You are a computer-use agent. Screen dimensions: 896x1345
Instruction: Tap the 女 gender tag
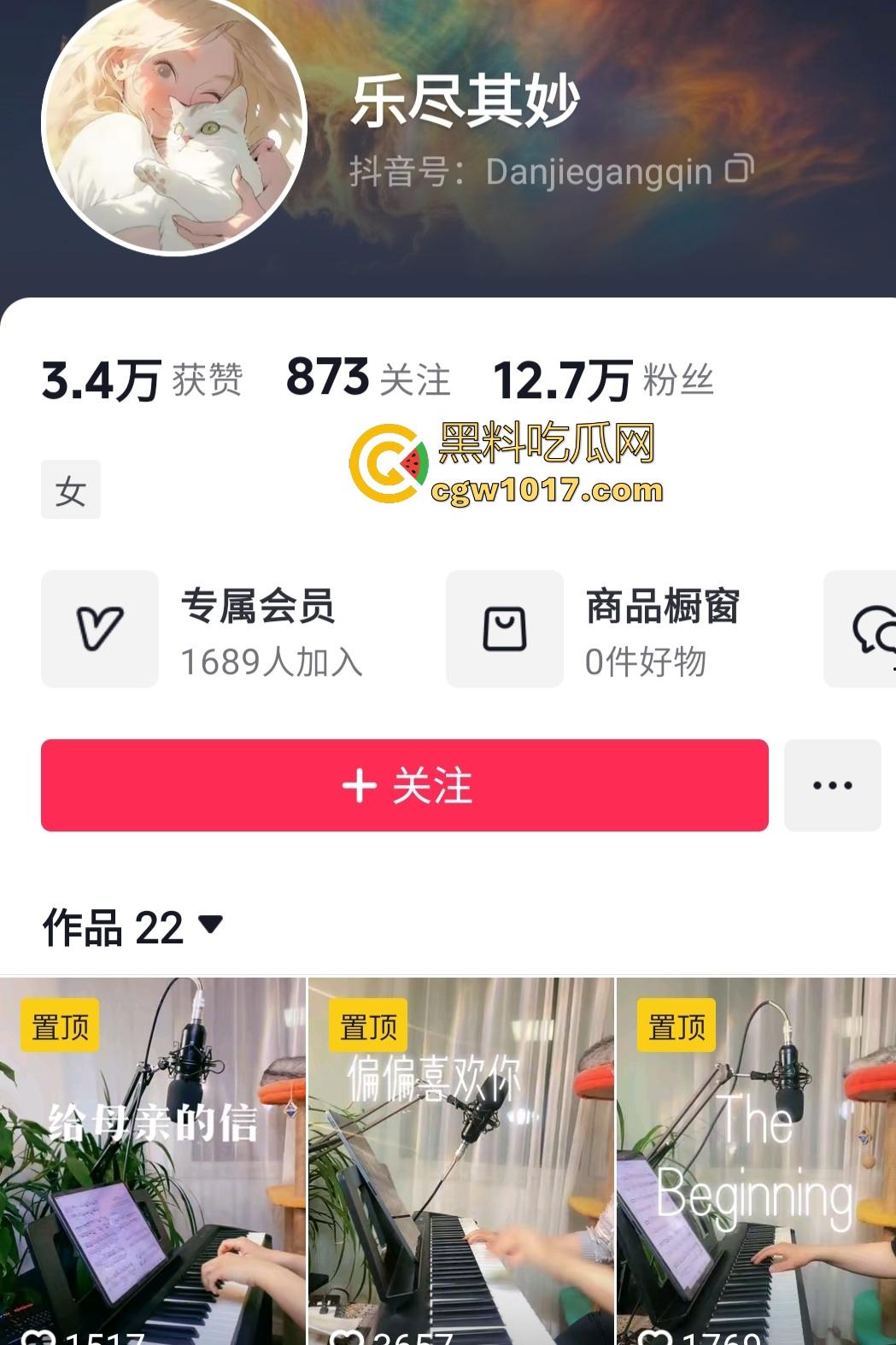[70, 488]
